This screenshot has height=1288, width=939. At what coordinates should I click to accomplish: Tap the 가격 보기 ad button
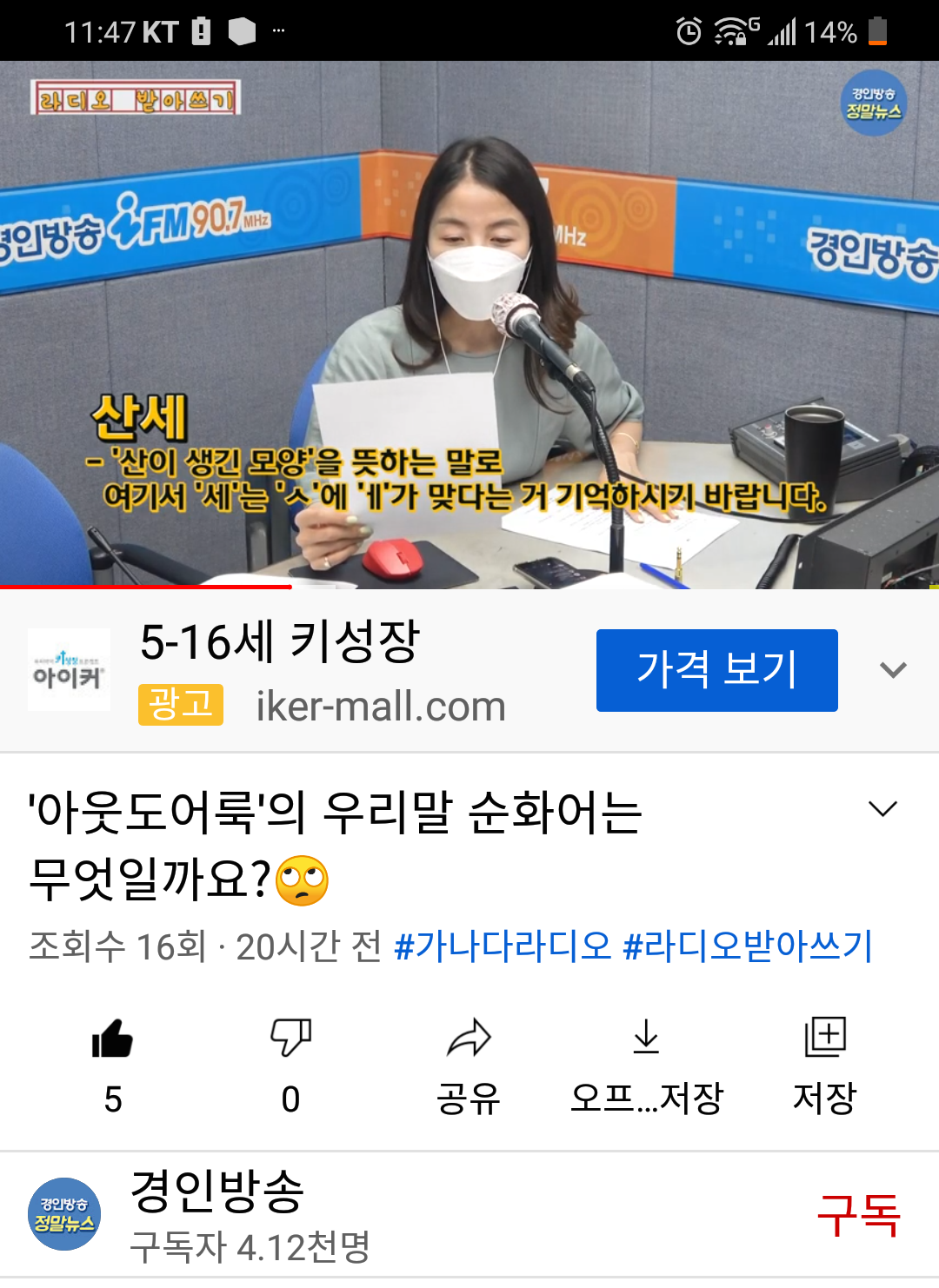coord(716,670)
